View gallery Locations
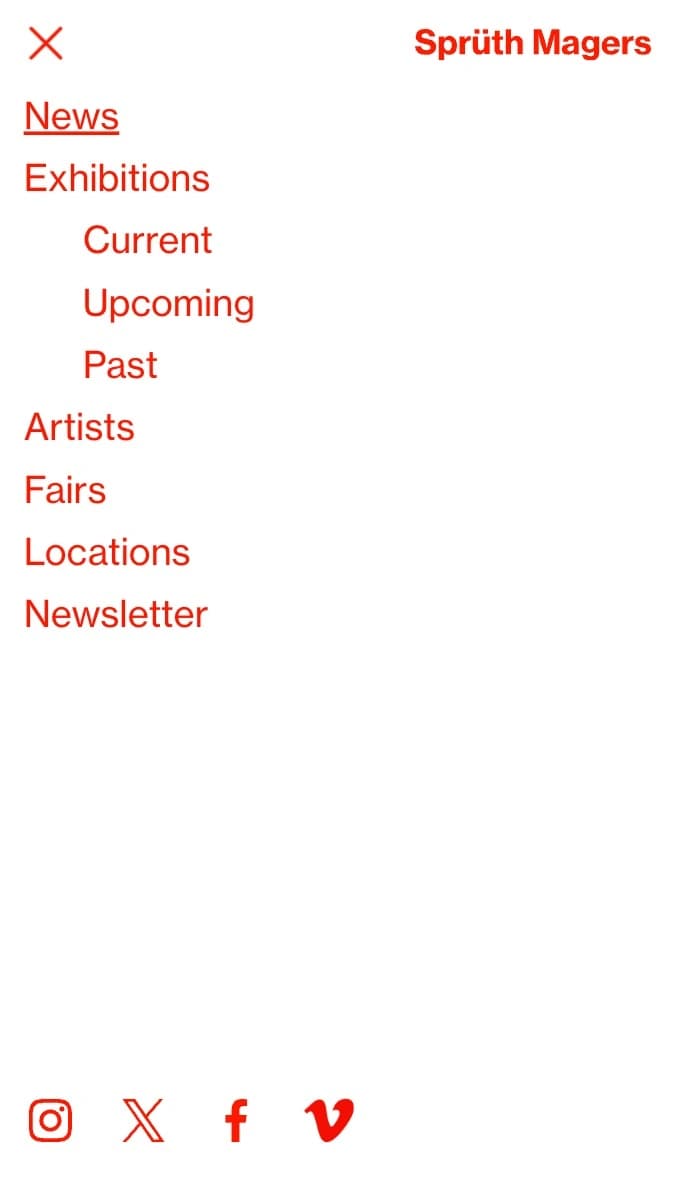 (107, 552)
